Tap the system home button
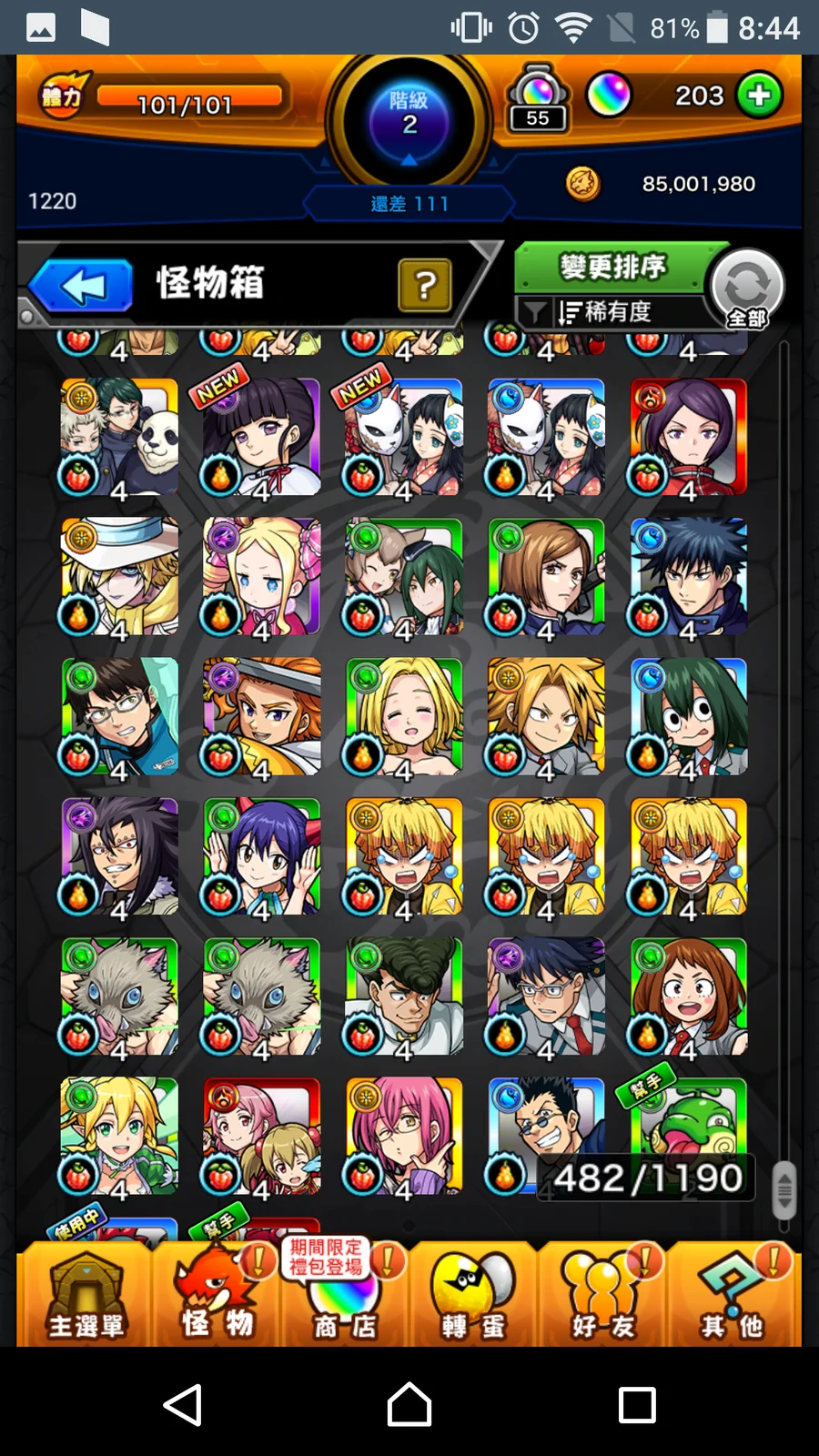Screen dimensions: 819x1456 pyautogui.click(x=409, y=1404)
